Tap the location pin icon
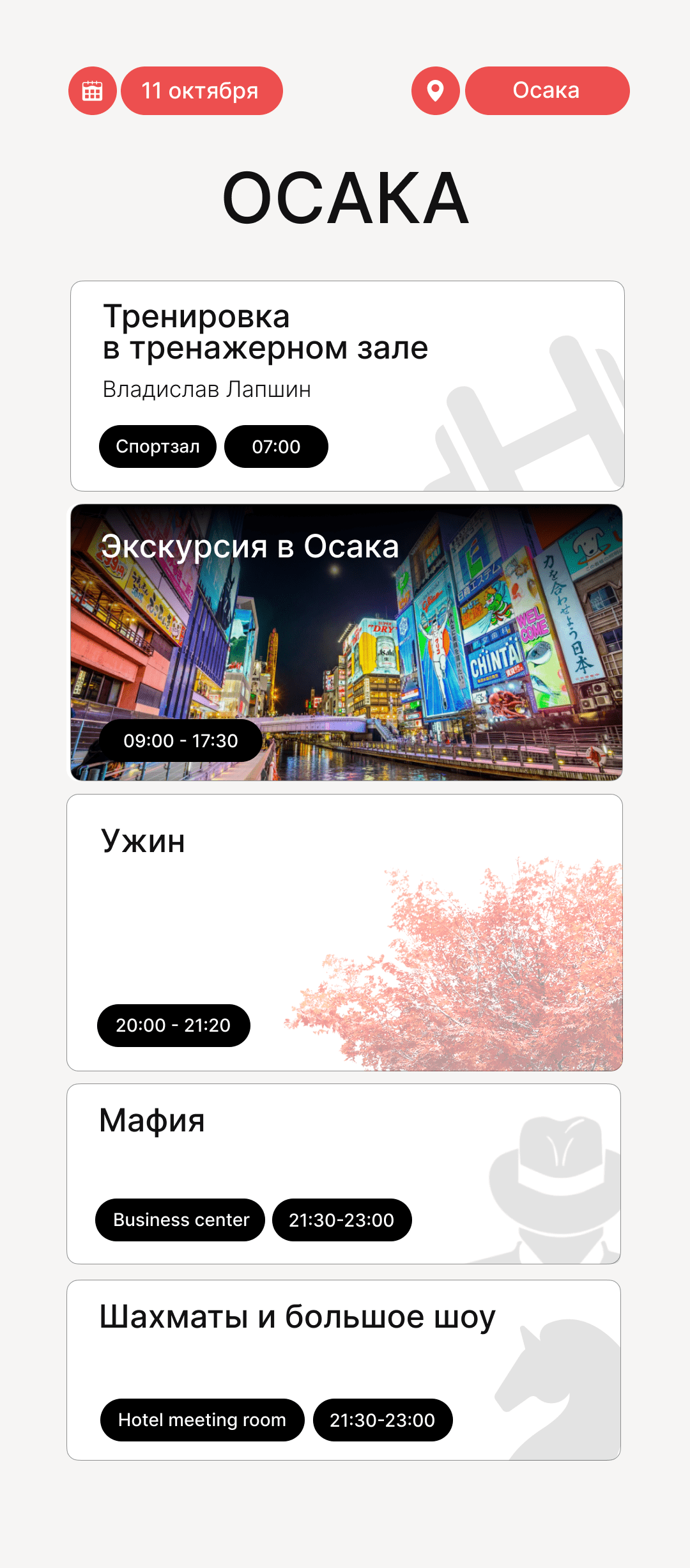 [435, 91]
